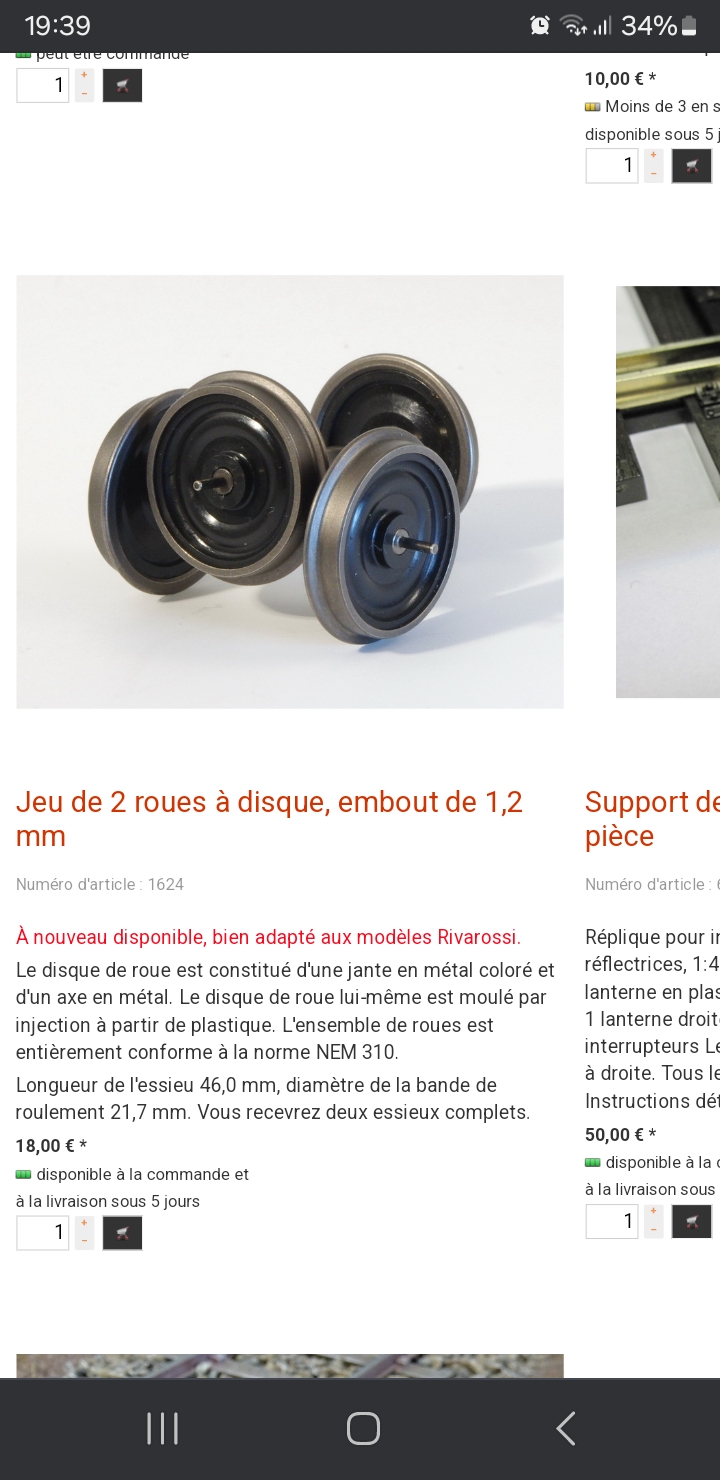Open 'Jeu de 2 roues à disque' title link

(270, 819)
